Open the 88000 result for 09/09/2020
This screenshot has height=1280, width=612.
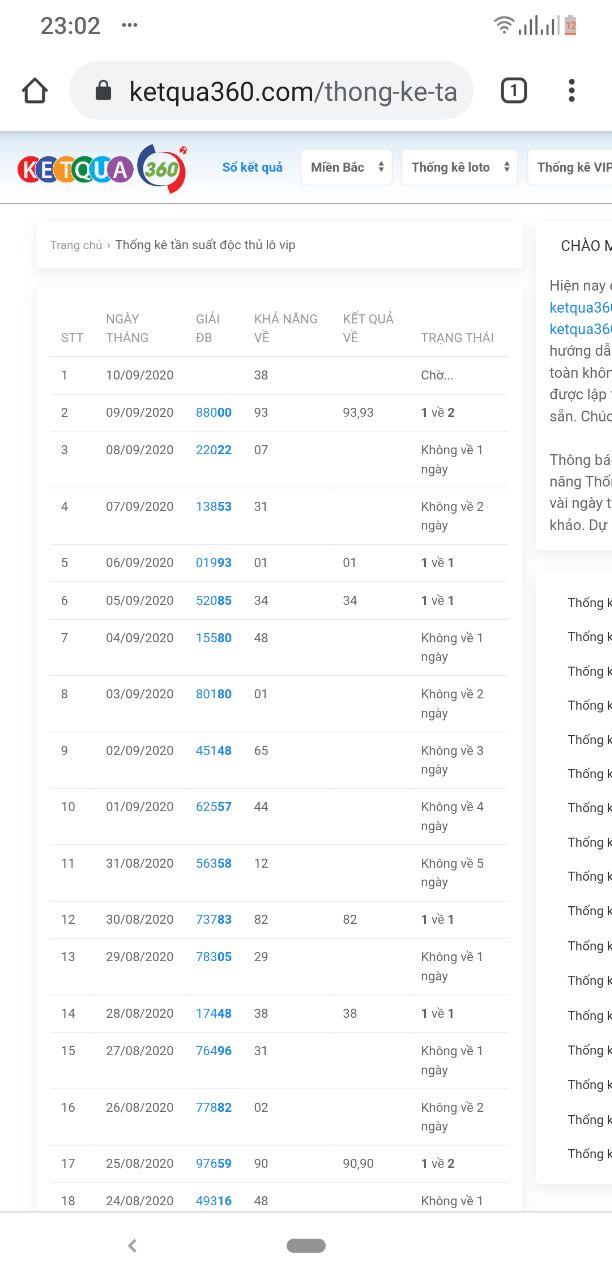[213, 412]
